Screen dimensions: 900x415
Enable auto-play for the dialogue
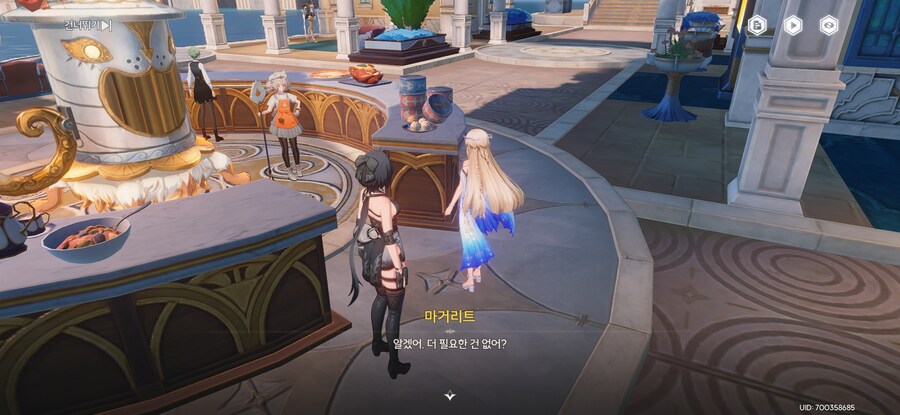pyautogui.click(x=793, y=25)
